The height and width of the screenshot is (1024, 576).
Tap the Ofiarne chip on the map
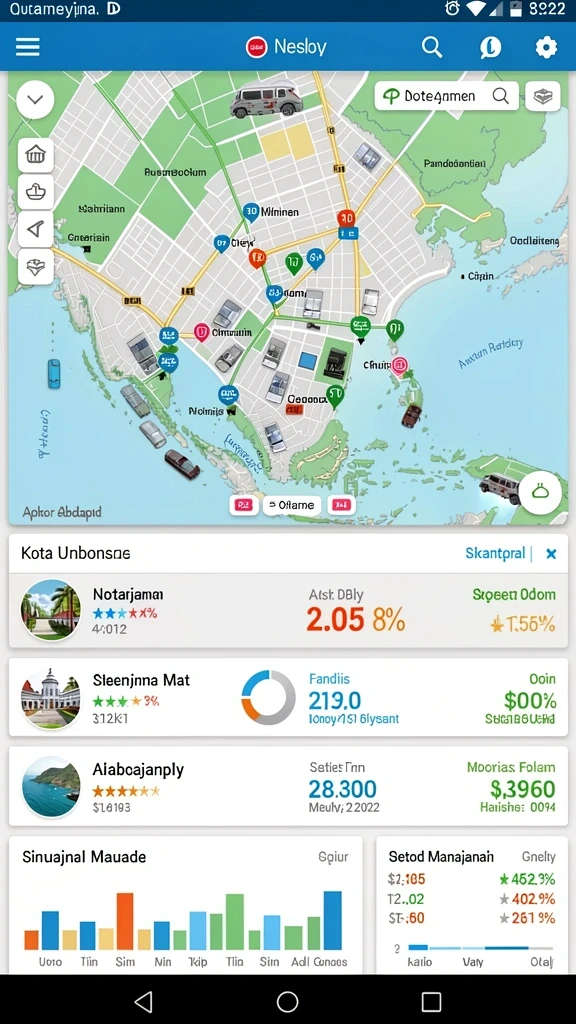click(291, 505)
